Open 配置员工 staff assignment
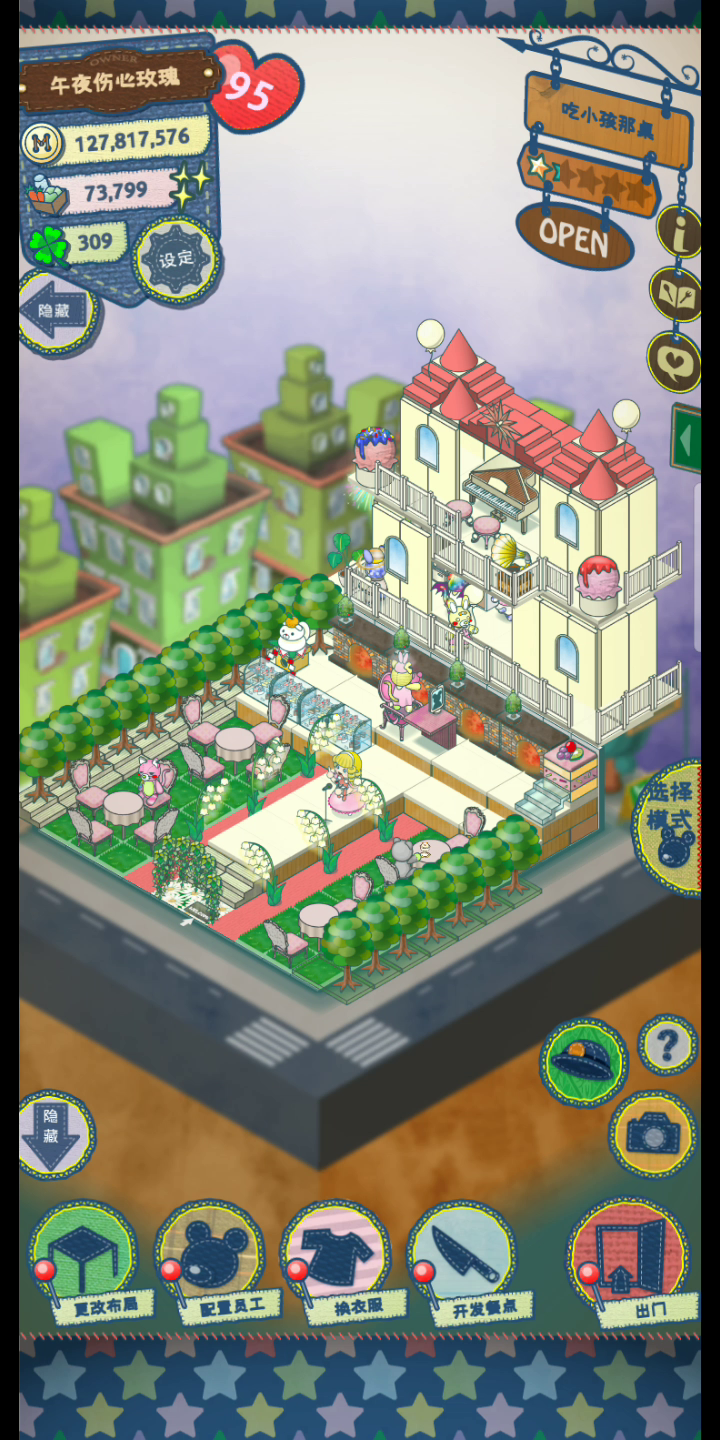This screenshot has width=720, height=1440. (212, 1265)
